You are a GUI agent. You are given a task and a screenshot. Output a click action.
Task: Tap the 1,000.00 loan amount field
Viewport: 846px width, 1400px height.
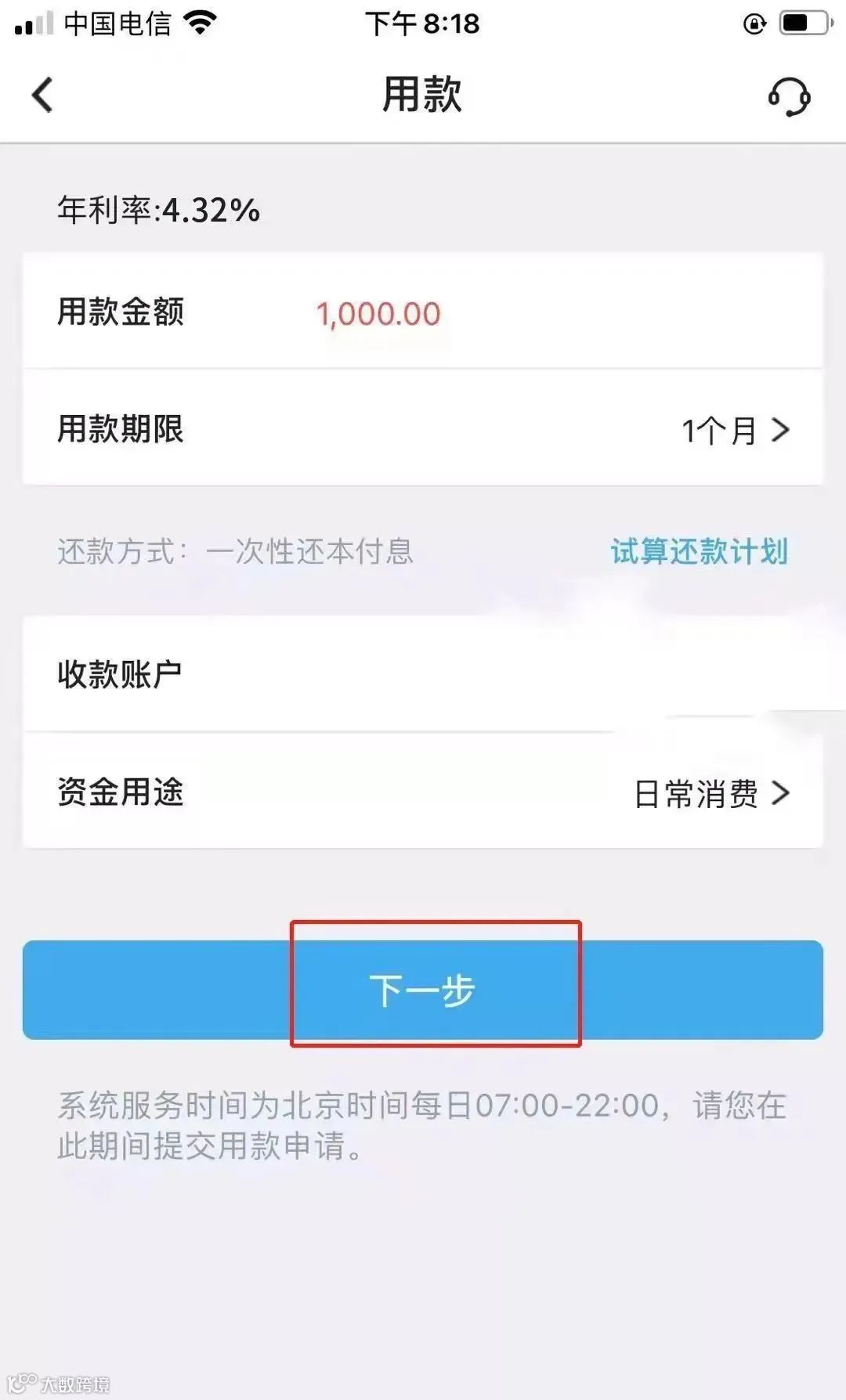pos(378,312)
